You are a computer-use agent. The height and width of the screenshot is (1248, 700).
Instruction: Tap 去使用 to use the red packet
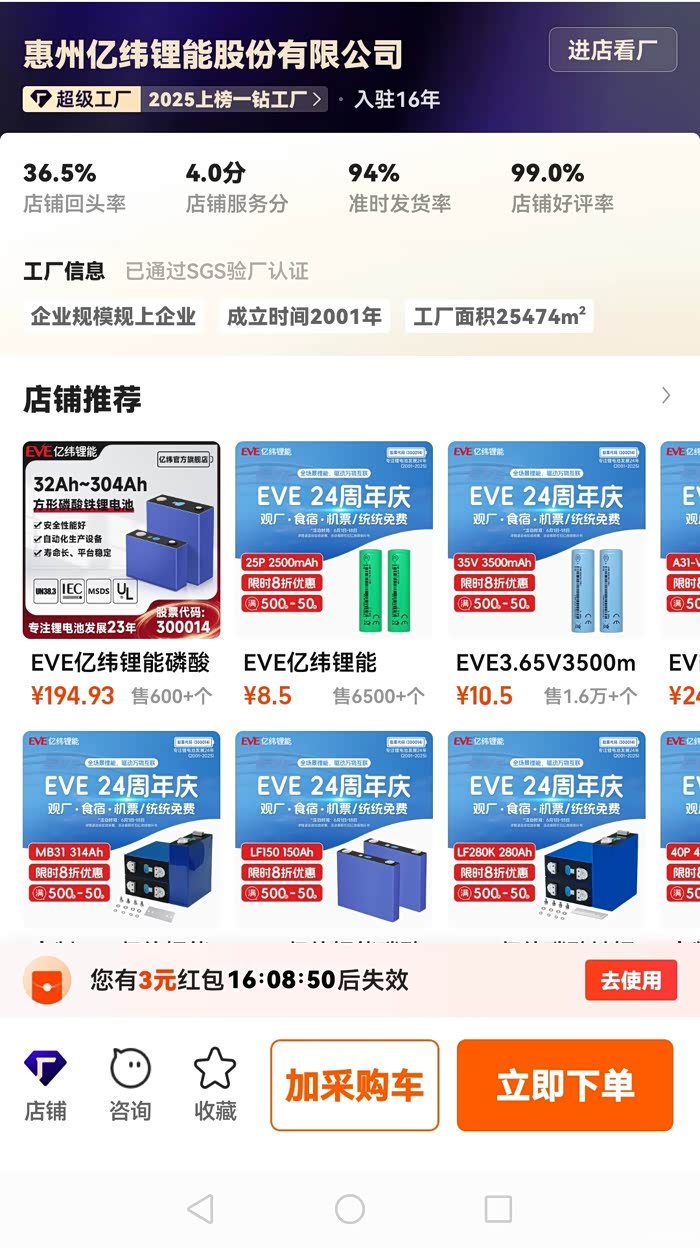point(630,980)
